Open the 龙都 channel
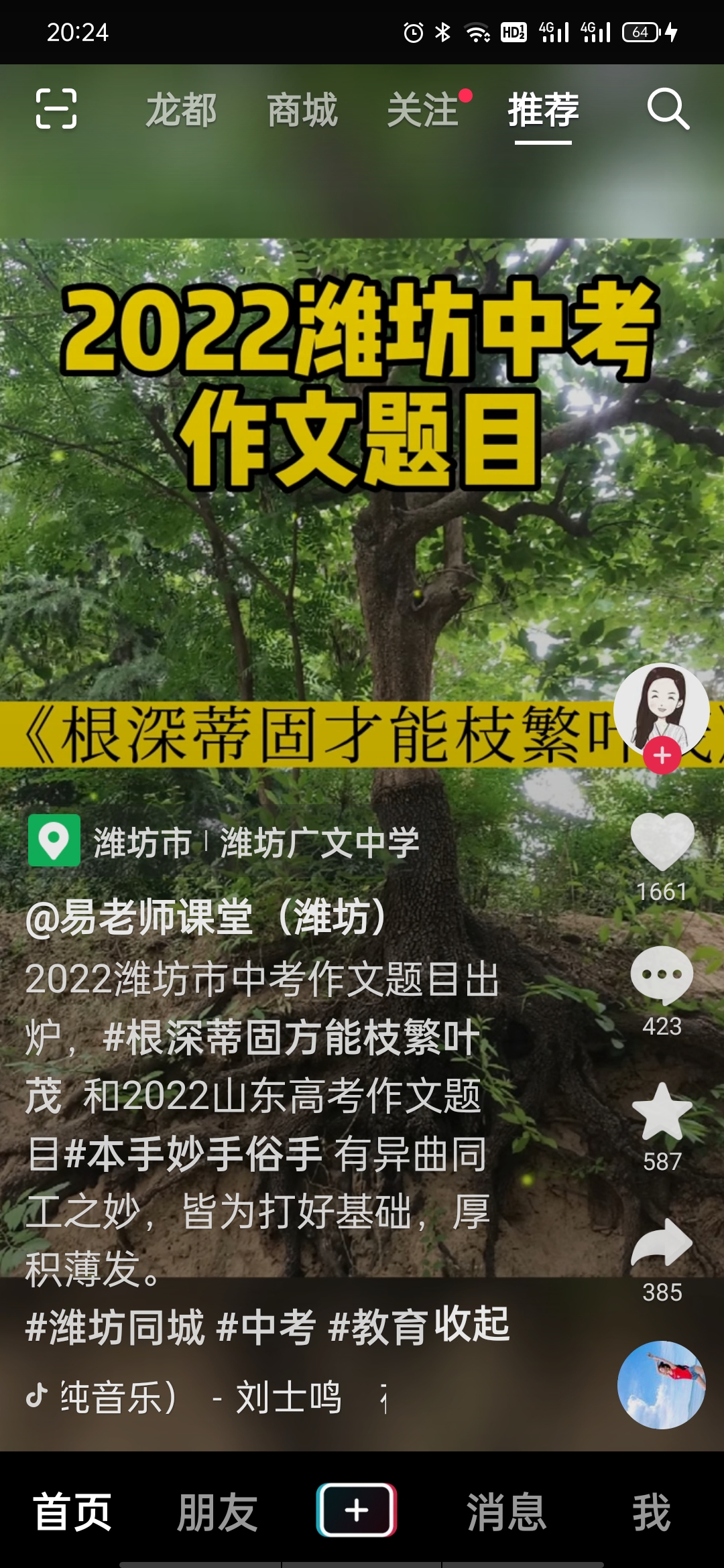724x1568 pixels. coord(182,109)
